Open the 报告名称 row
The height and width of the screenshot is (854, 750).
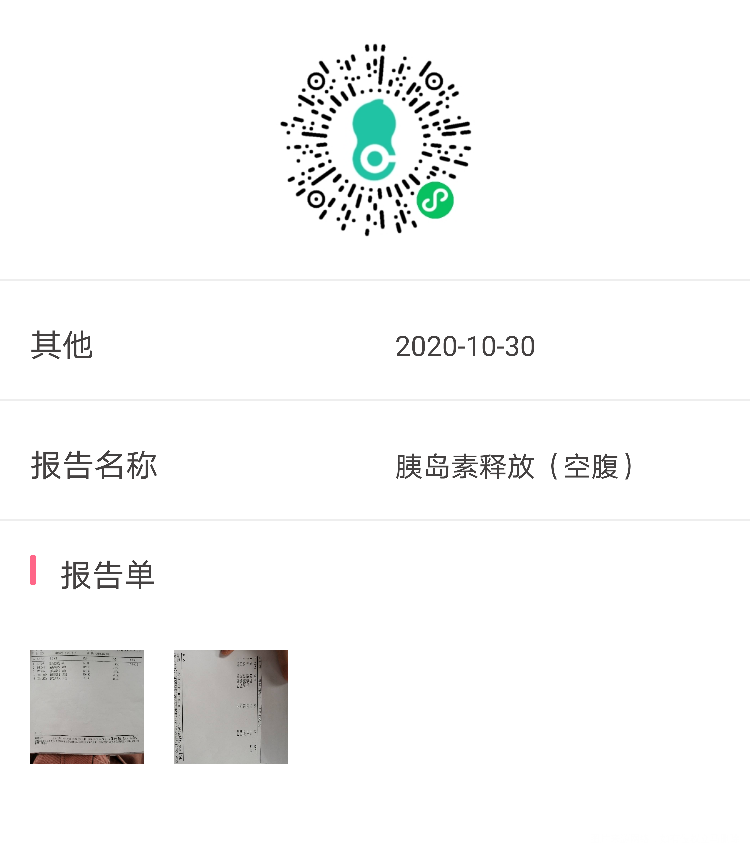pyautogui.click(x=95, y=465)
